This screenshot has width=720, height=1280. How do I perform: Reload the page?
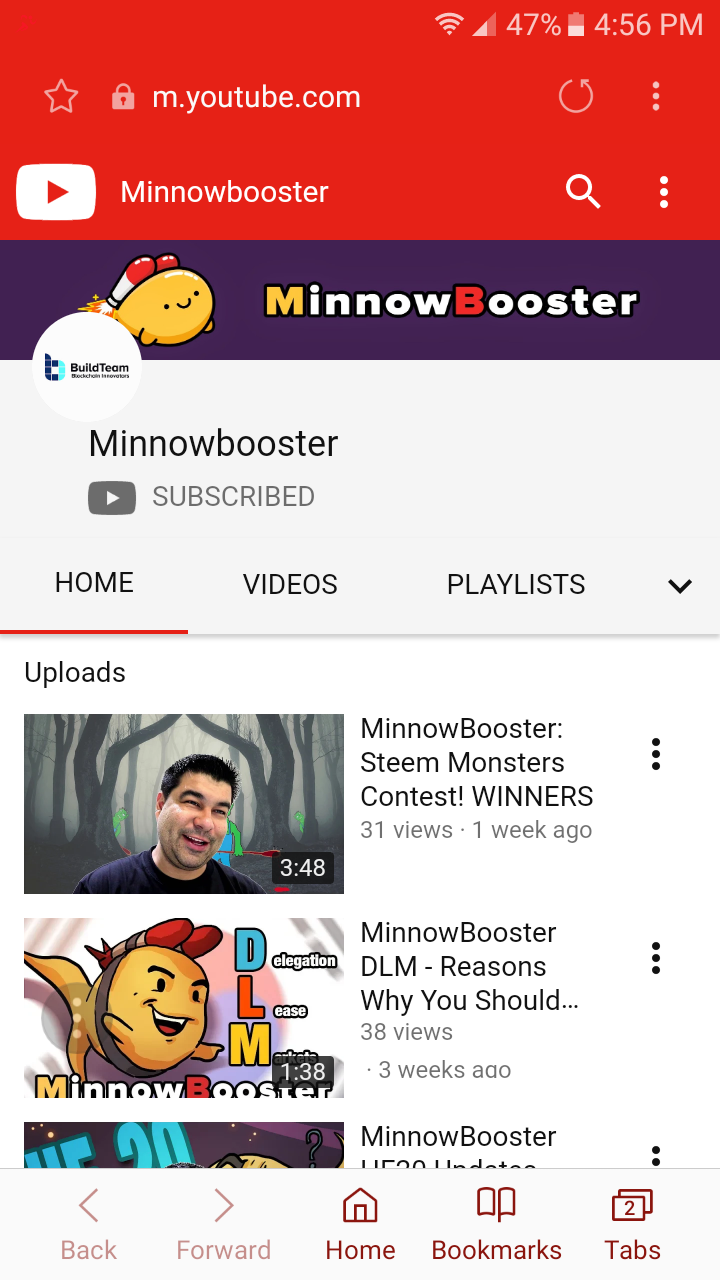(576, 97)
